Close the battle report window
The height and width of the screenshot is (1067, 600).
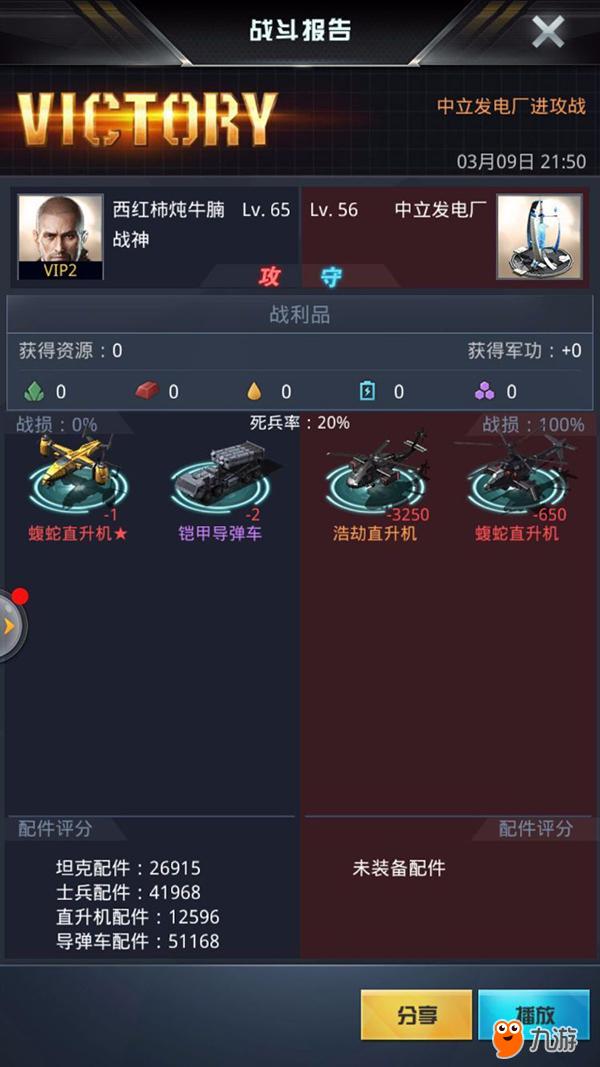click(547, 31)
